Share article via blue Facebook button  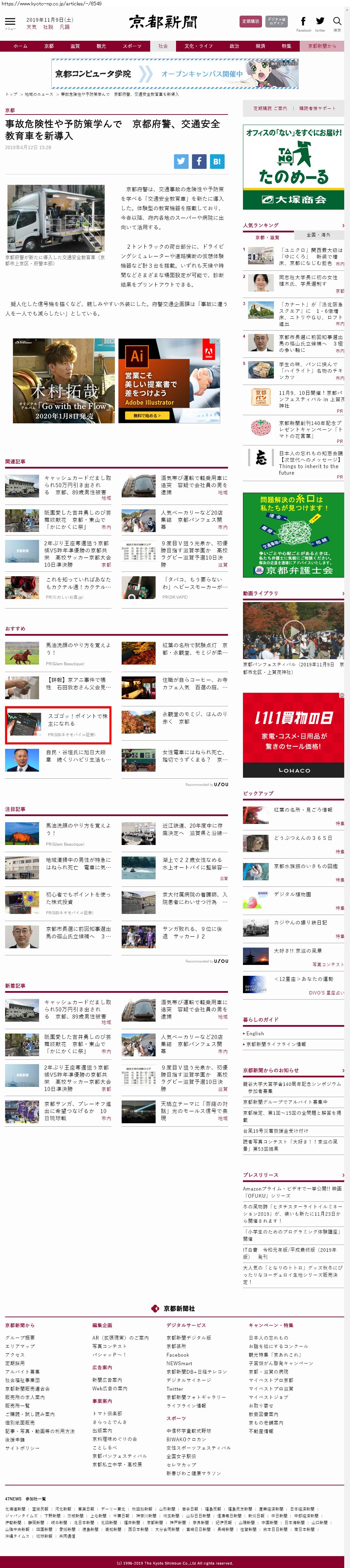pyautogui.click(x=199, y=161)
